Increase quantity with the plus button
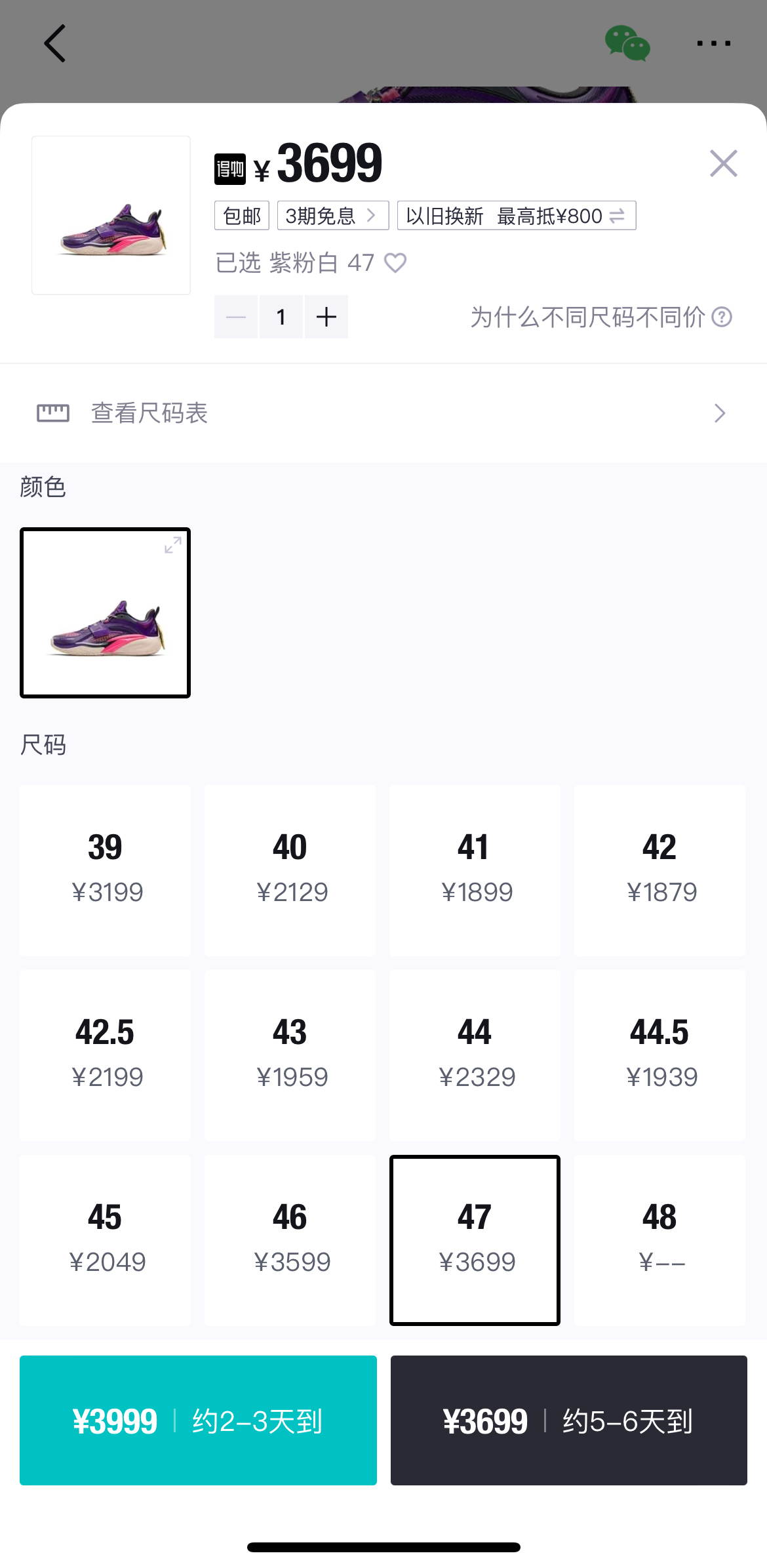 [x=326, y=317]
